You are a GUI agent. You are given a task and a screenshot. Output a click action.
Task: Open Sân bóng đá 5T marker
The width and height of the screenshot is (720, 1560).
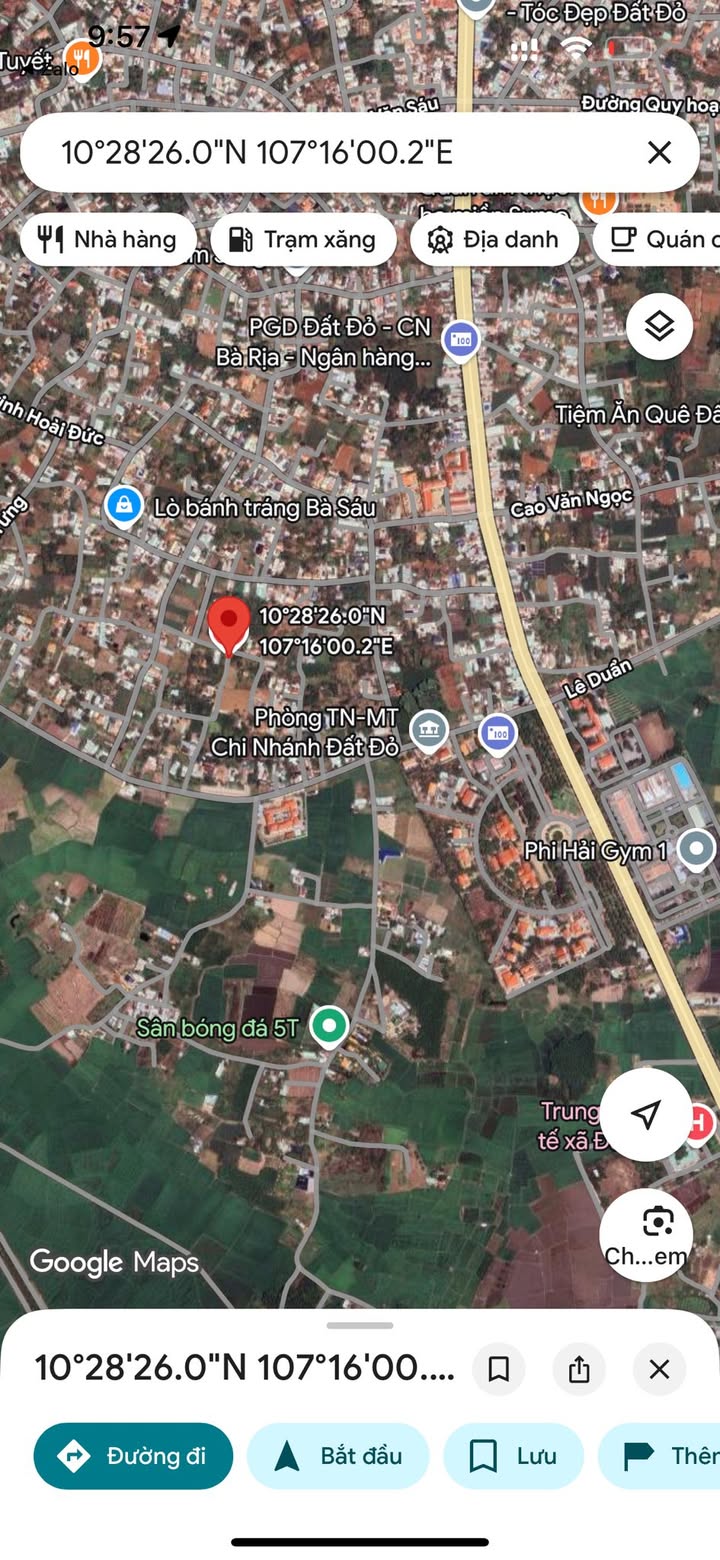click(x=328, y=1026)
